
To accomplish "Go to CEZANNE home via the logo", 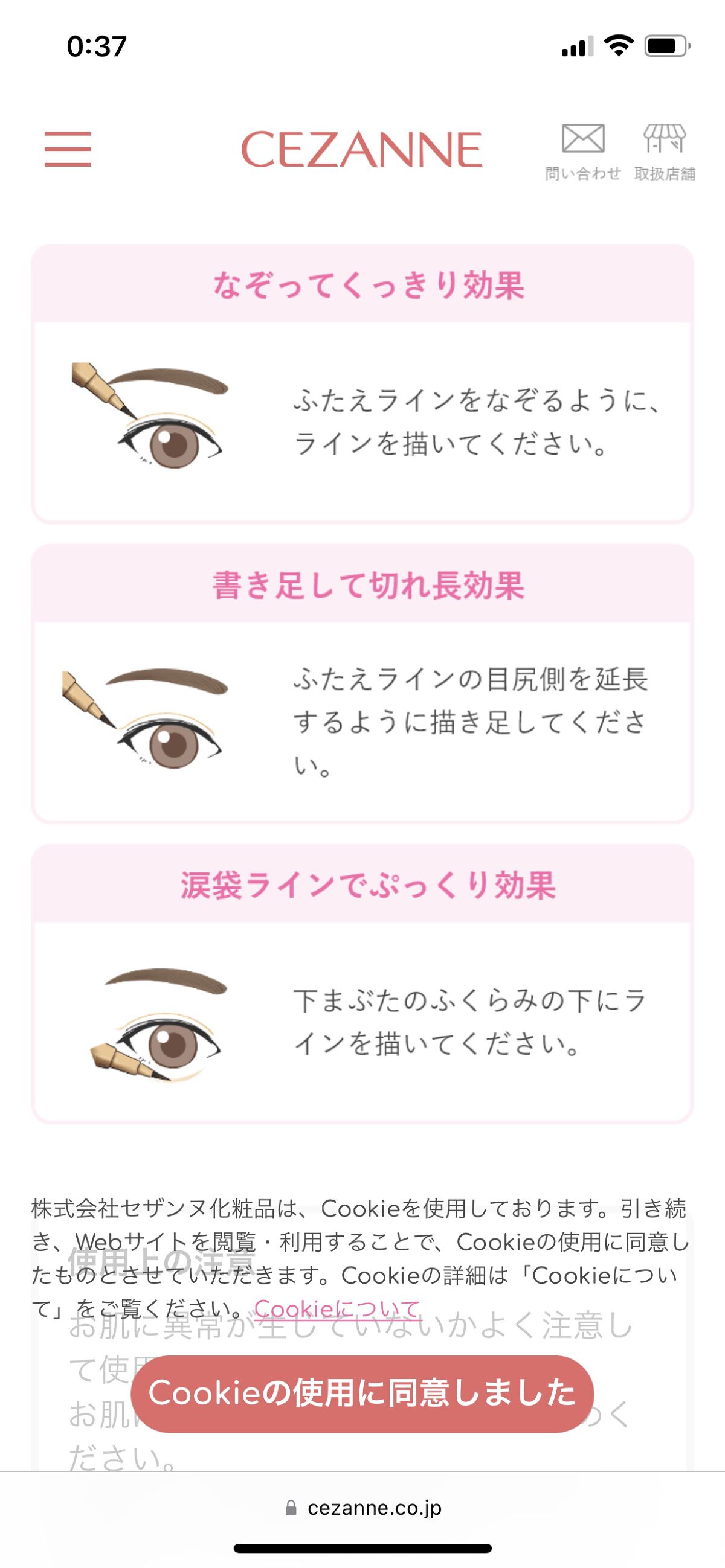I will click(362, 150).
